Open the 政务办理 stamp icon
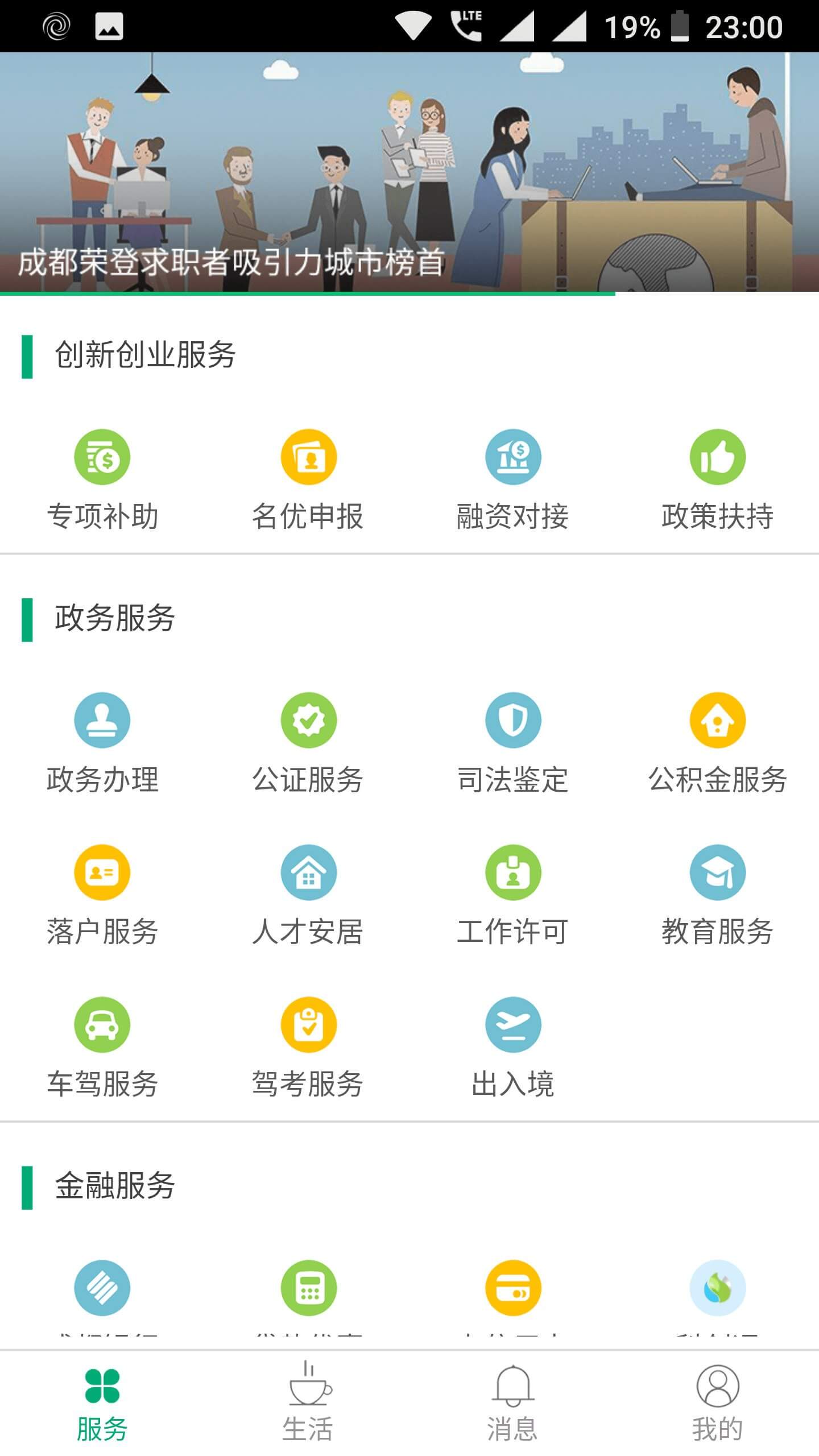 (101, 720)
